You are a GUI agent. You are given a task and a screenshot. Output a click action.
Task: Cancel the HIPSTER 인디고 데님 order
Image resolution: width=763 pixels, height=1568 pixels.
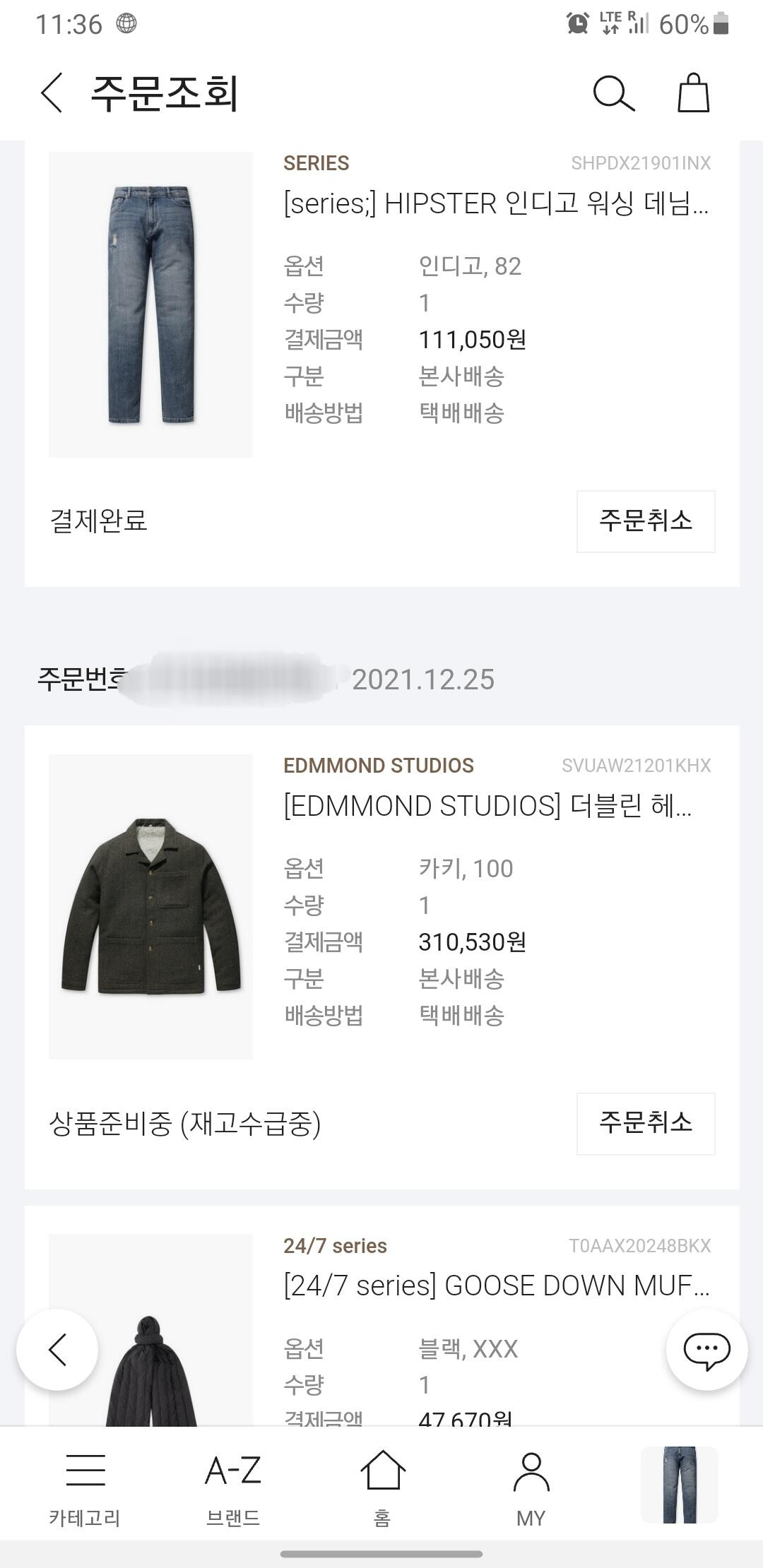coord(645,521)
